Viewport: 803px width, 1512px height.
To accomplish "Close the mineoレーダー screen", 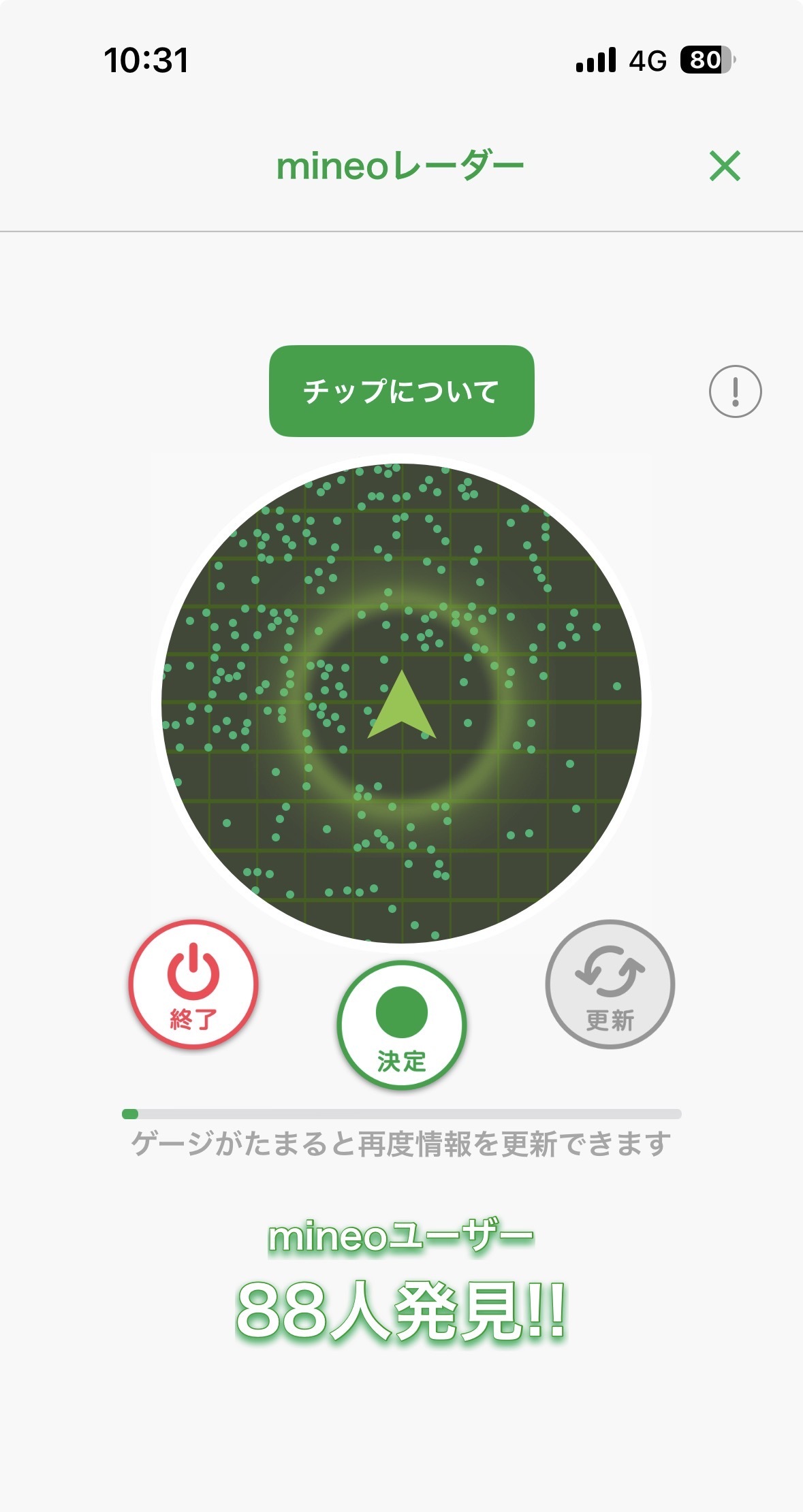I will [x=724, y=166].
